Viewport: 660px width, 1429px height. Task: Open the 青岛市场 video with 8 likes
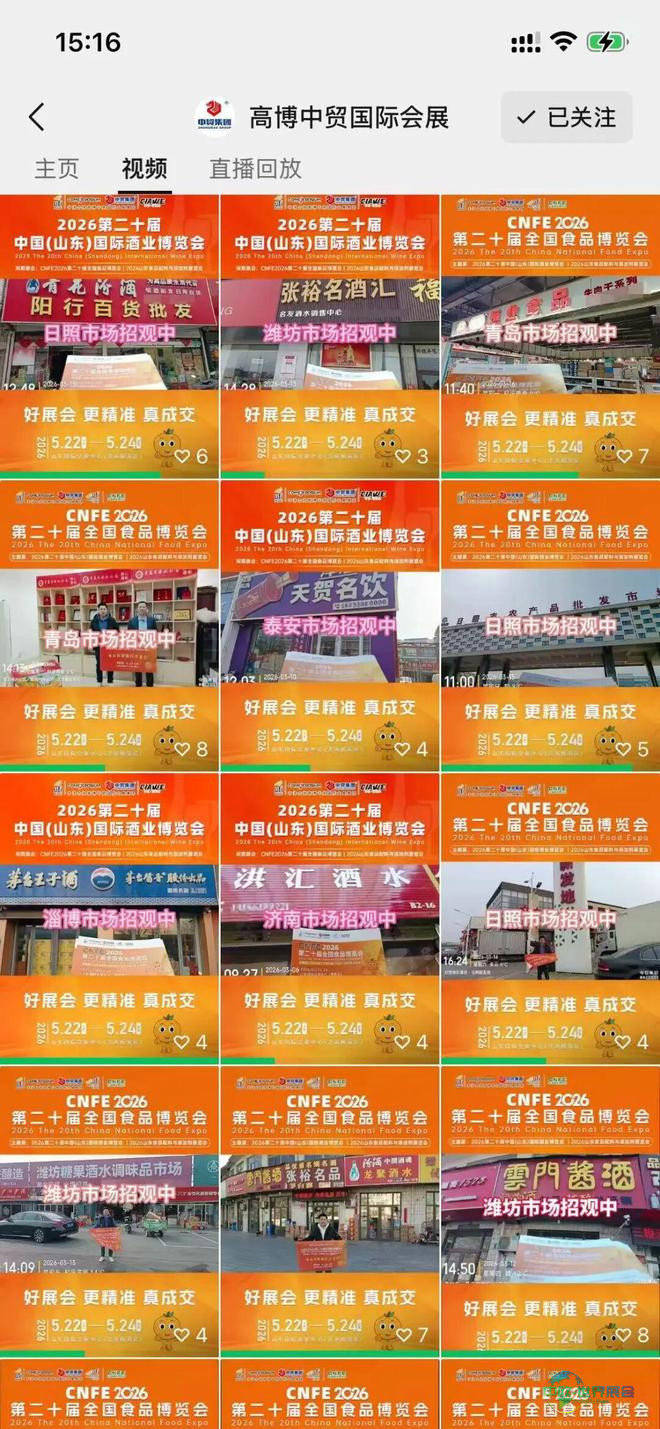(109, 627)
